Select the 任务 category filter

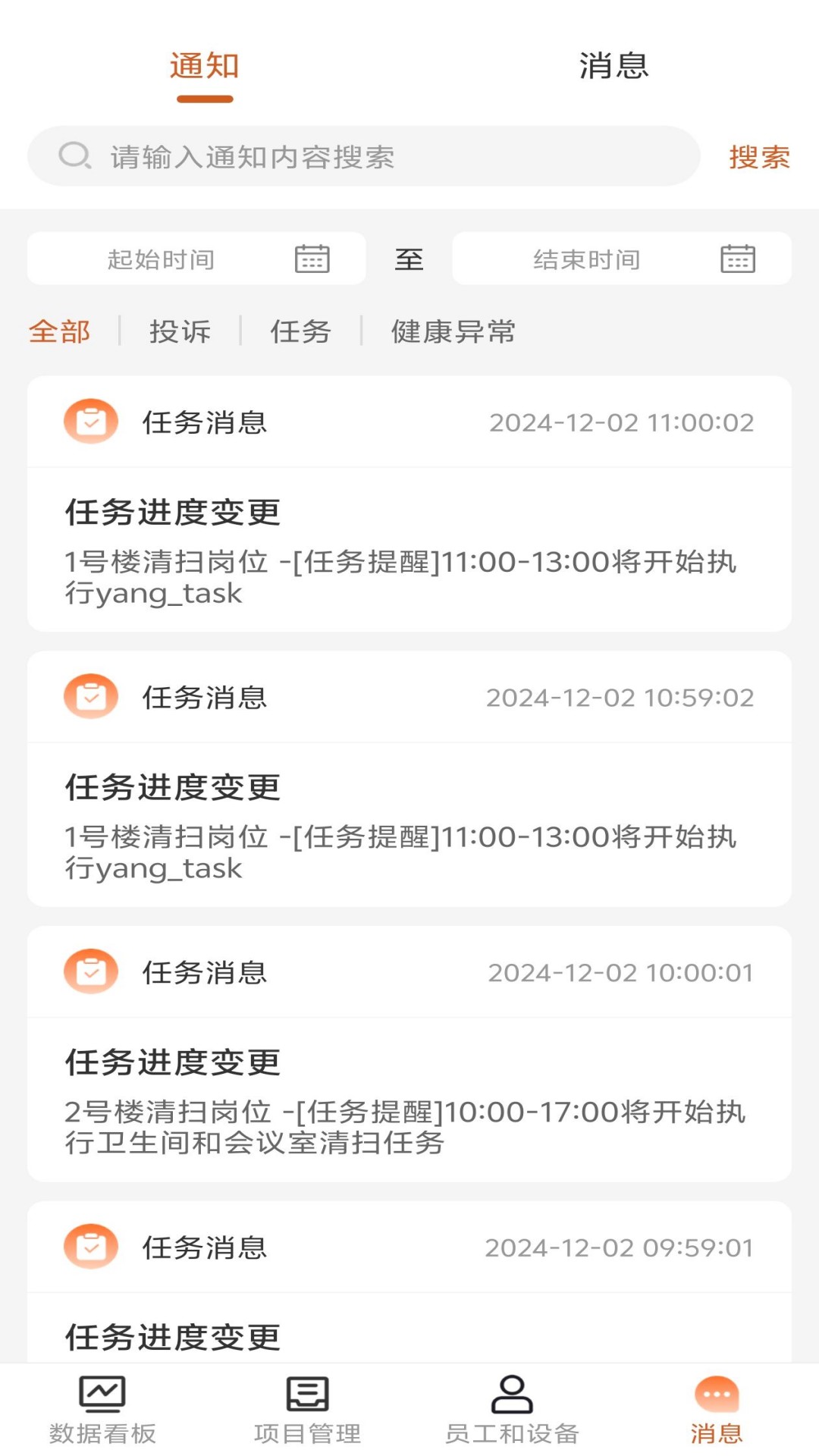pyautogui.click(x=301, y=331)
